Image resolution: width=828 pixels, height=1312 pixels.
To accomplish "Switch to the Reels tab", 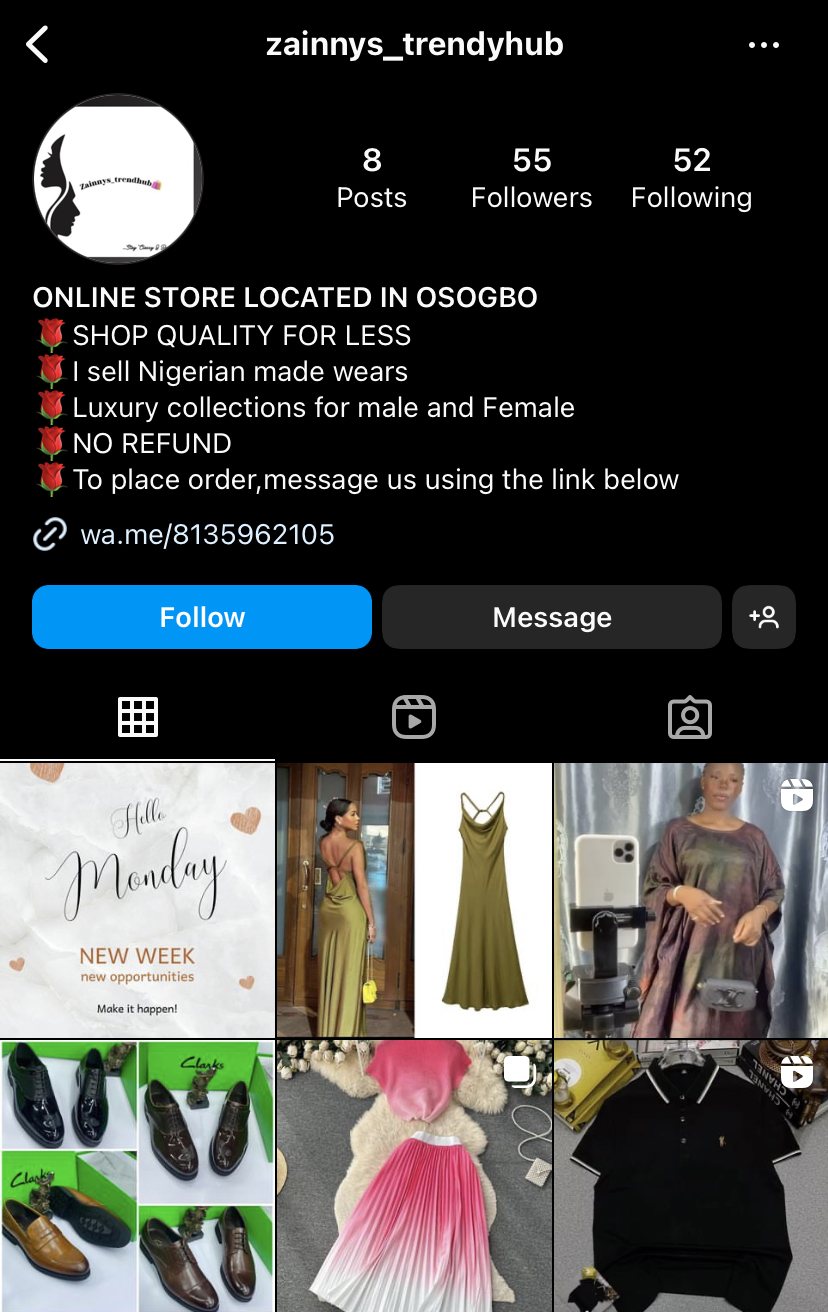I will coord(414,717).
